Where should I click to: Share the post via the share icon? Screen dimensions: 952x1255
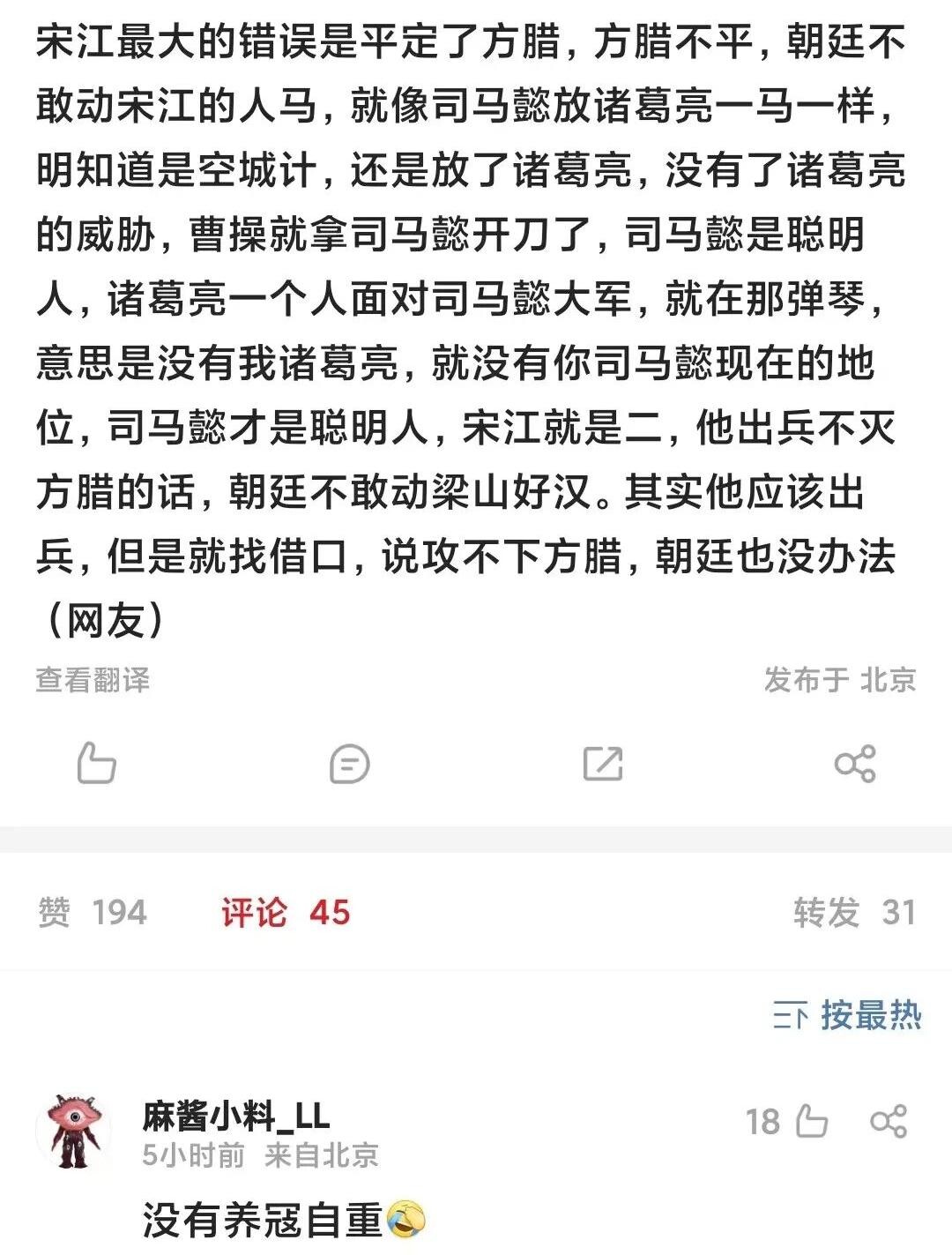pyautogui.click(x=855, y=764)
